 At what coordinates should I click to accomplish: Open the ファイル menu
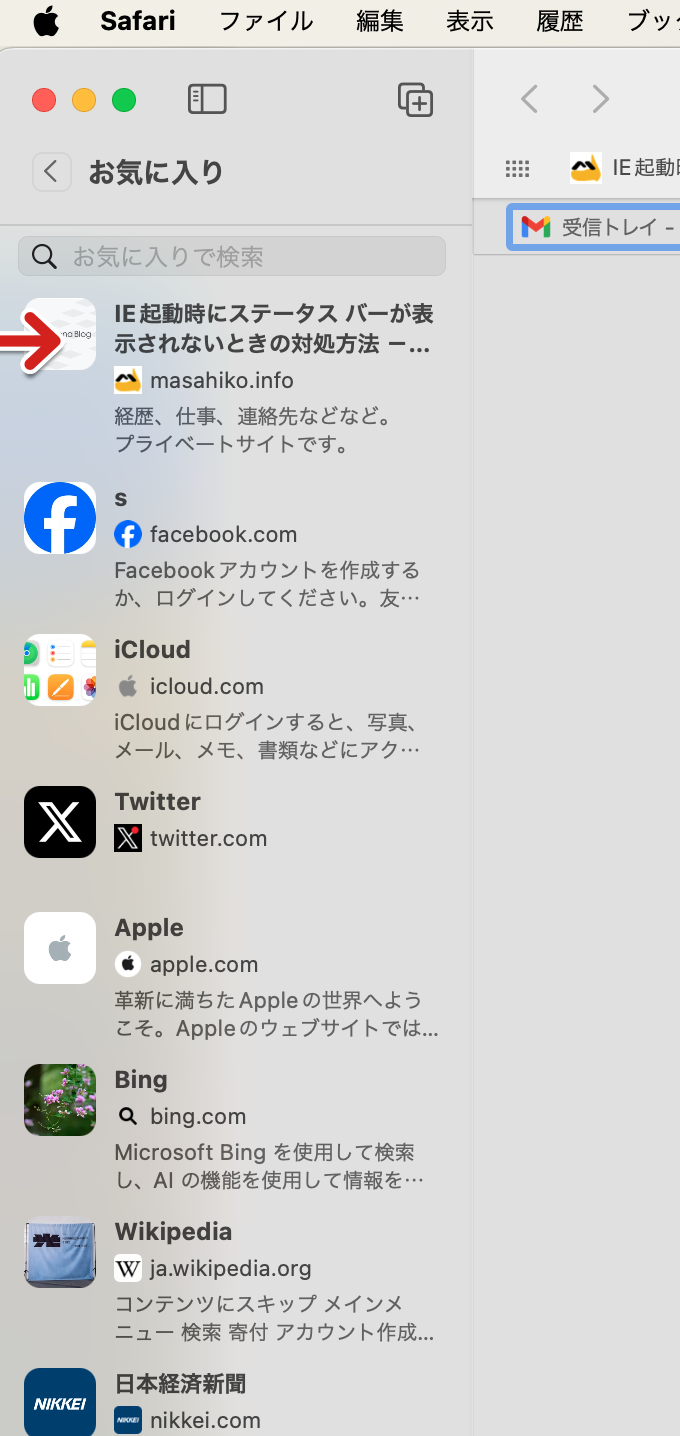coord(265,21)
